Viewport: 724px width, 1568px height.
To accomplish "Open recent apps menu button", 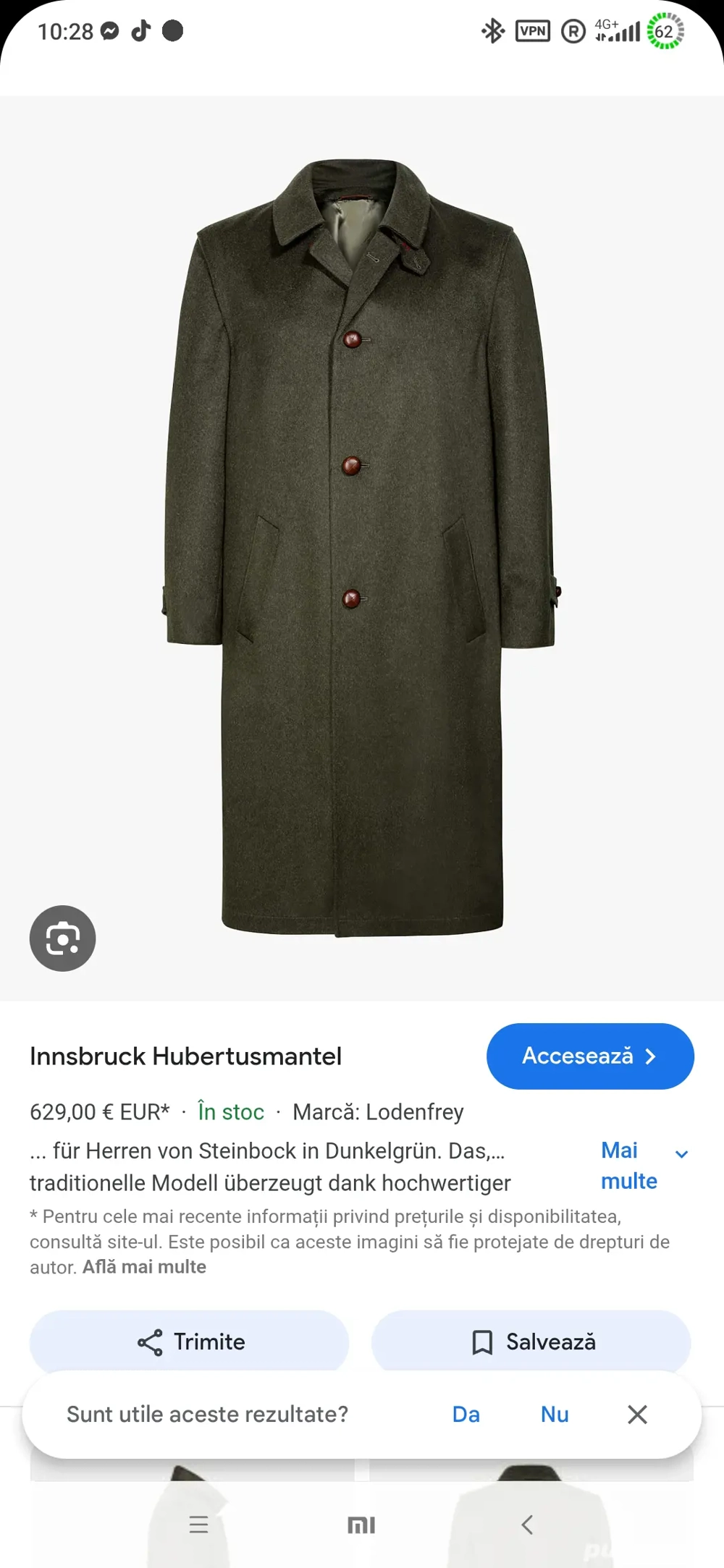I will coord(198,1525).
